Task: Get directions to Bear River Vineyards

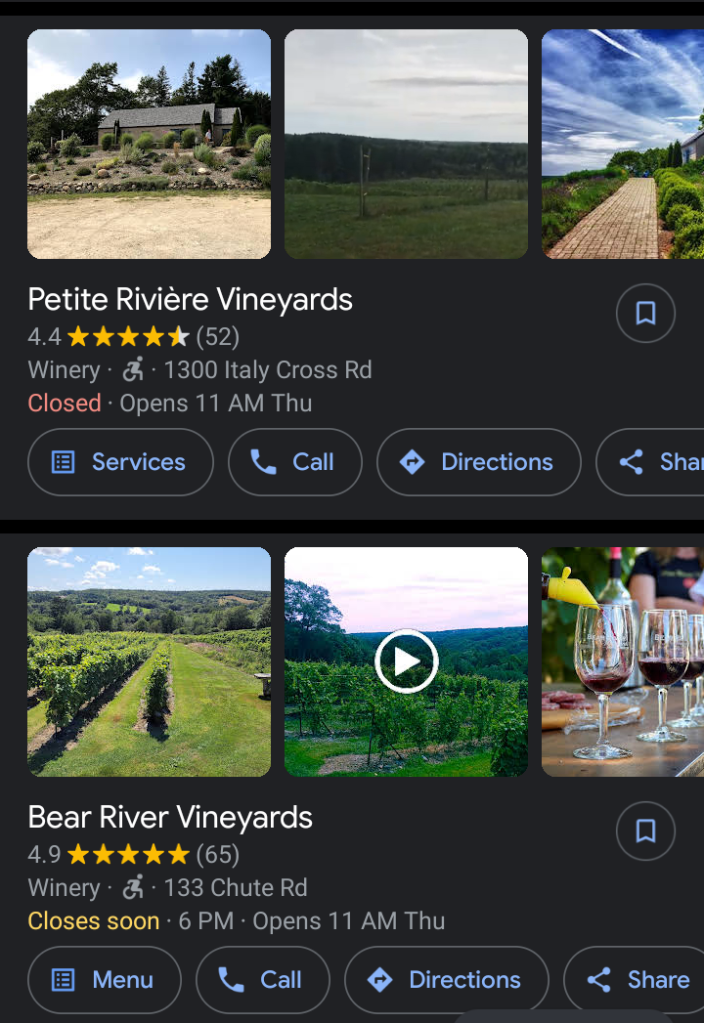Action: click(x=446, y=980)
